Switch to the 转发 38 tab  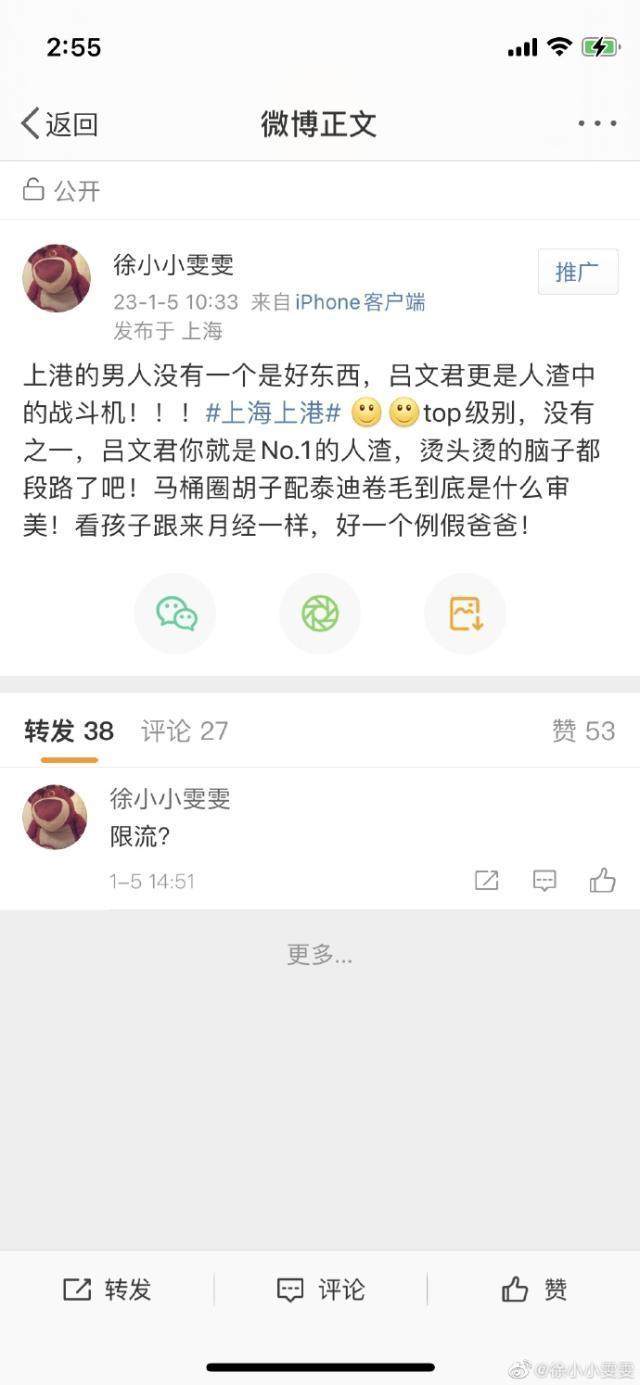(69, 731)
